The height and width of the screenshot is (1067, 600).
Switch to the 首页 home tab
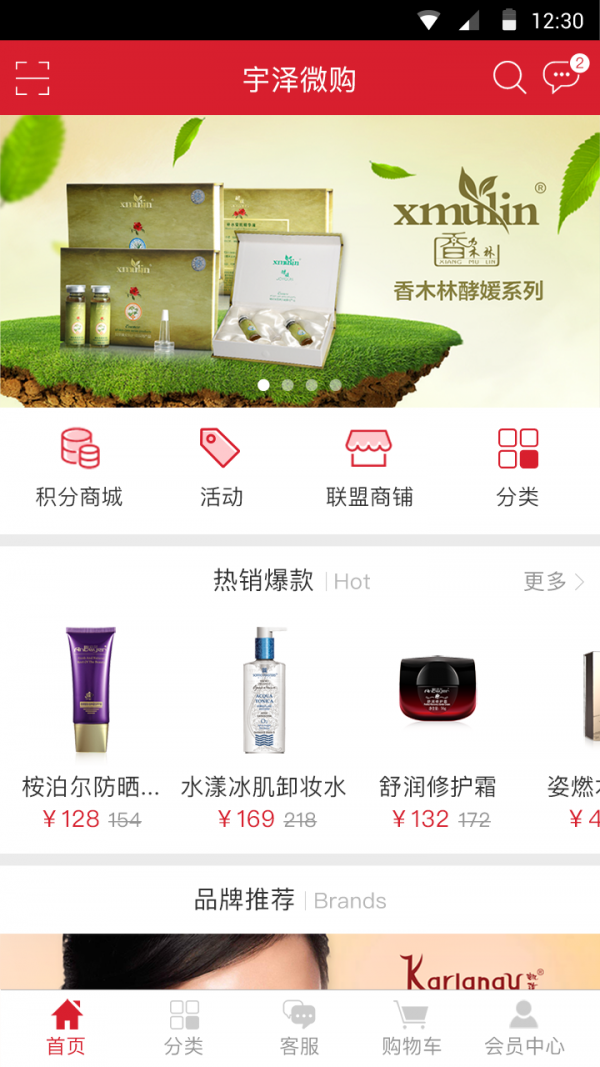tap(66, 1027)
